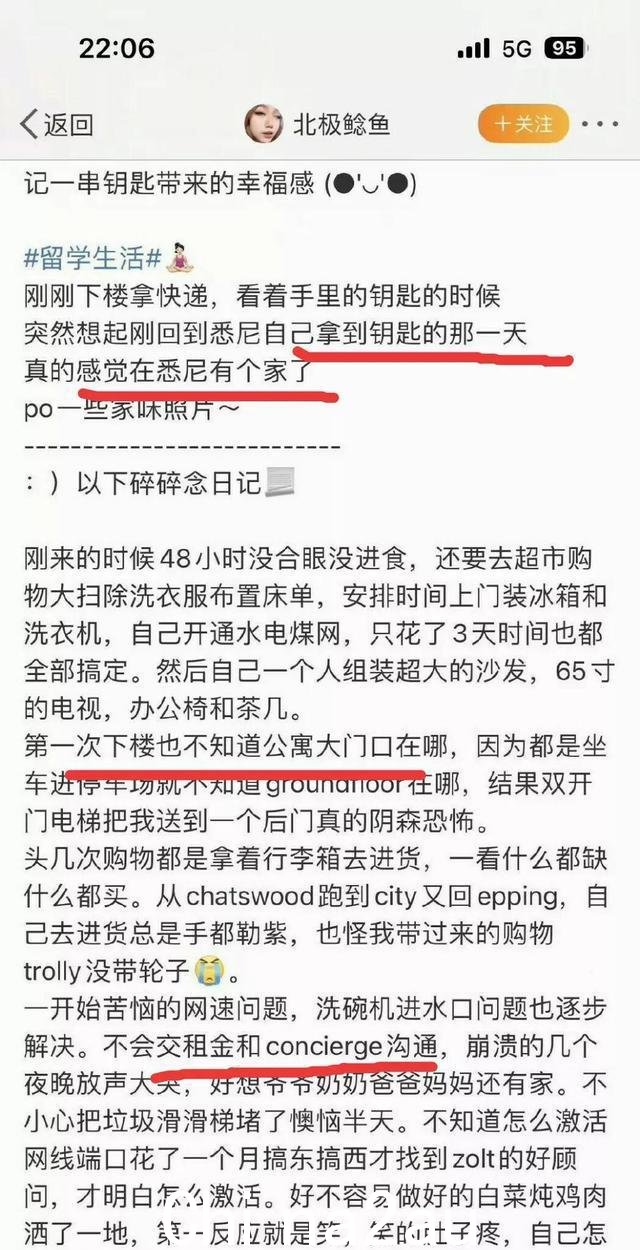Open 北极鲶鱼's profile
Screen dimensions: 640x1250
point(317,124)
